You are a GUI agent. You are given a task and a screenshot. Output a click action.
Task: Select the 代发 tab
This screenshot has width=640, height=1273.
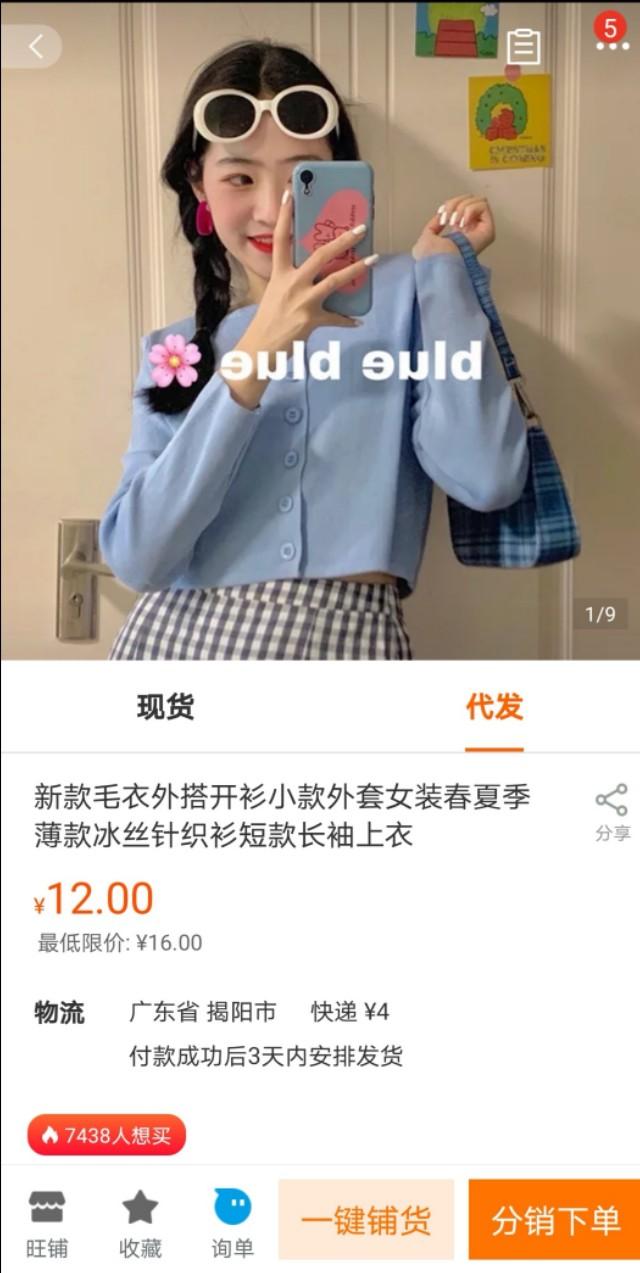[494, 707]
